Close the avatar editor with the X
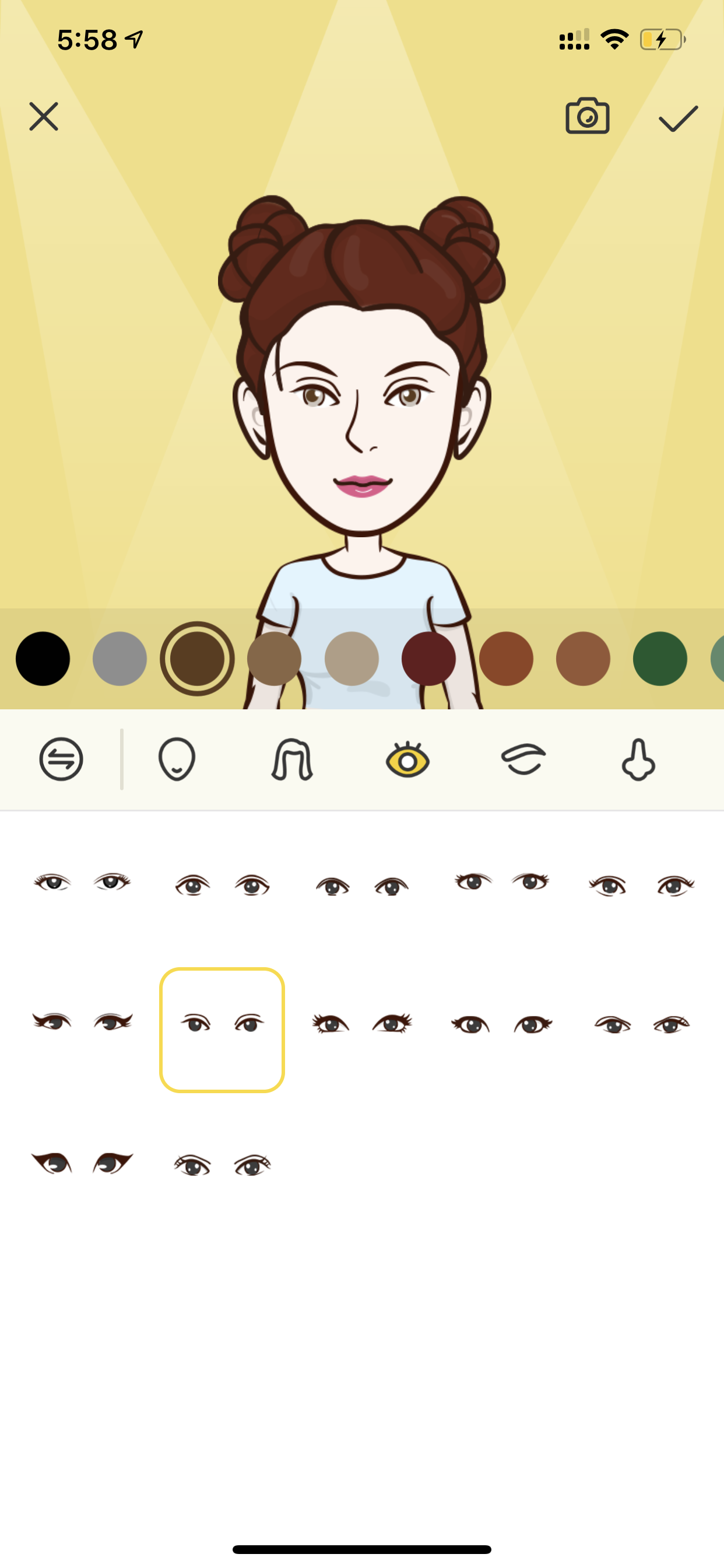 [x=44, y=116]
